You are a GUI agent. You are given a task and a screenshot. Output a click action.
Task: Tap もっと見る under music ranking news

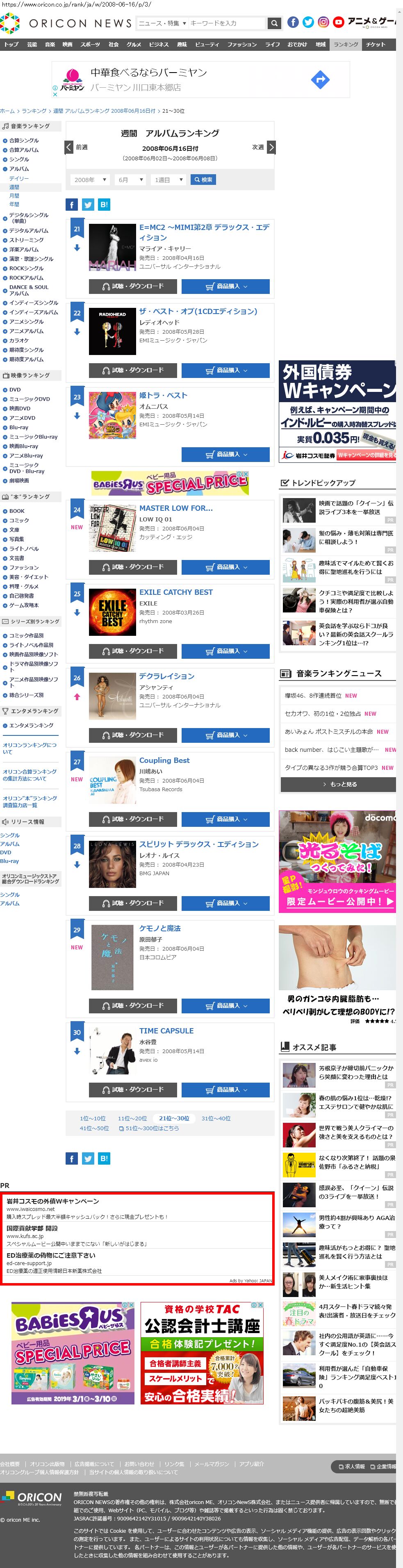(339, 784)
